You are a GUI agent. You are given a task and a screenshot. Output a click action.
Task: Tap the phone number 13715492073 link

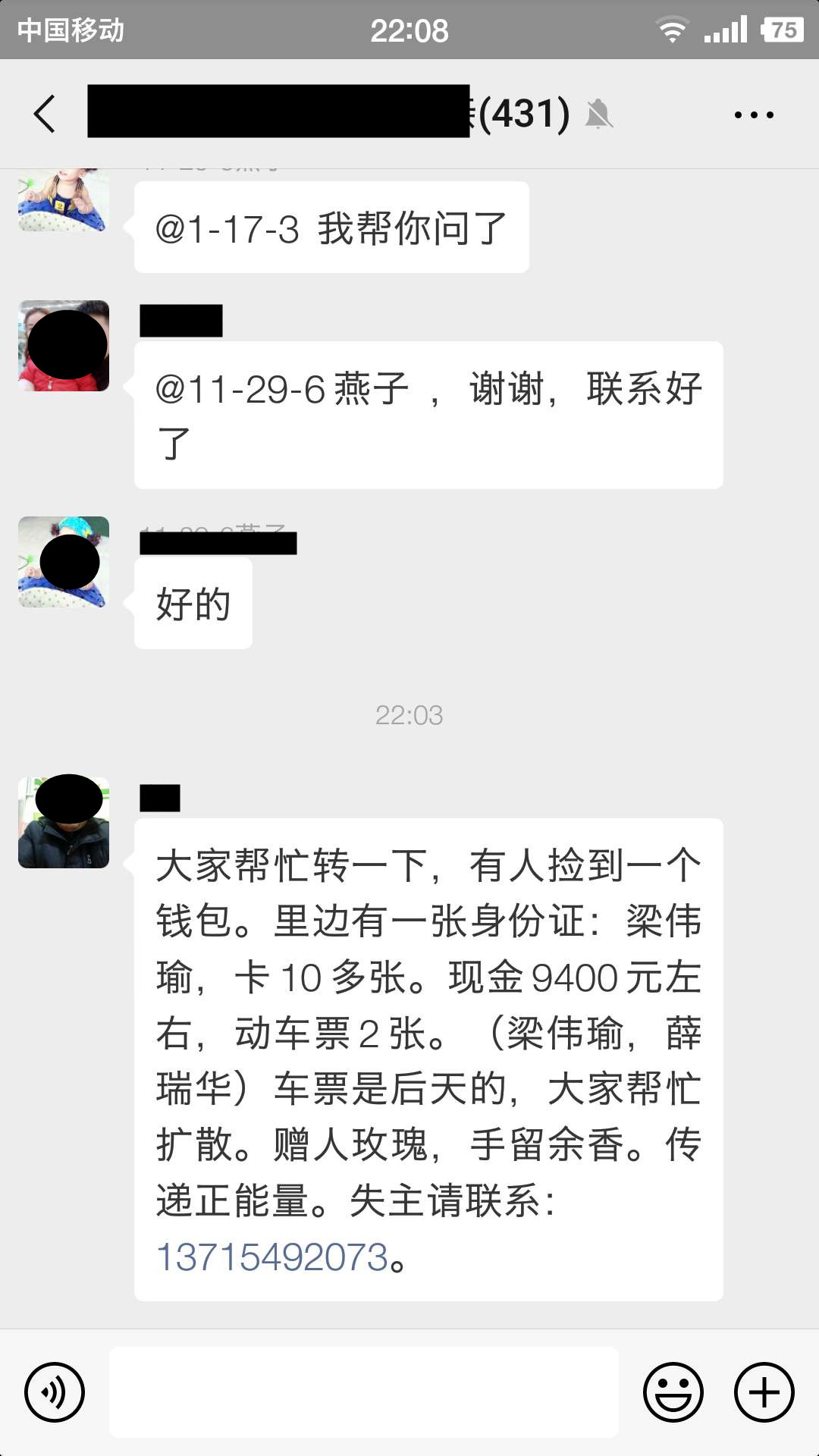(x=272, y=1257)
